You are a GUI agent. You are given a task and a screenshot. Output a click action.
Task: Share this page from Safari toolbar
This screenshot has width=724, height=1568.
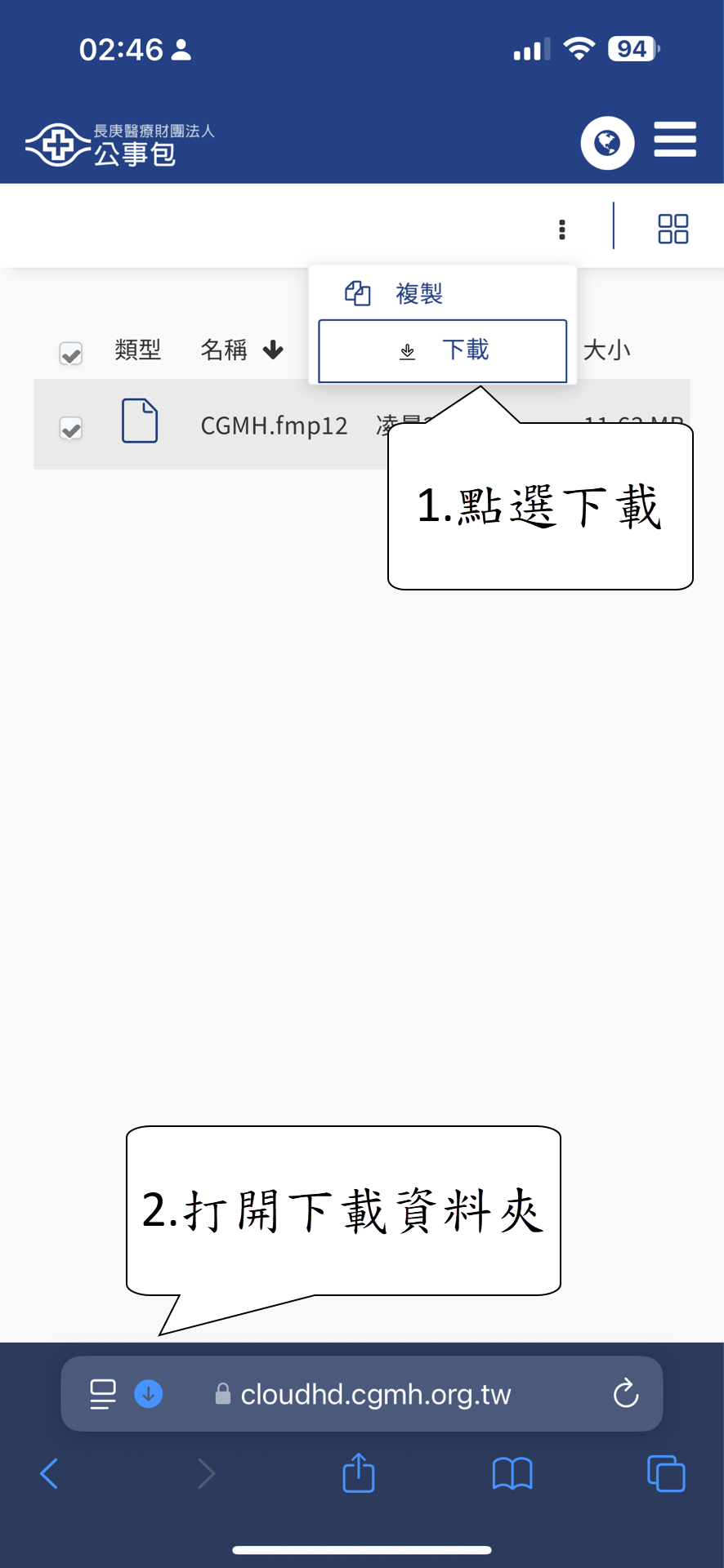click(359, 1474)
